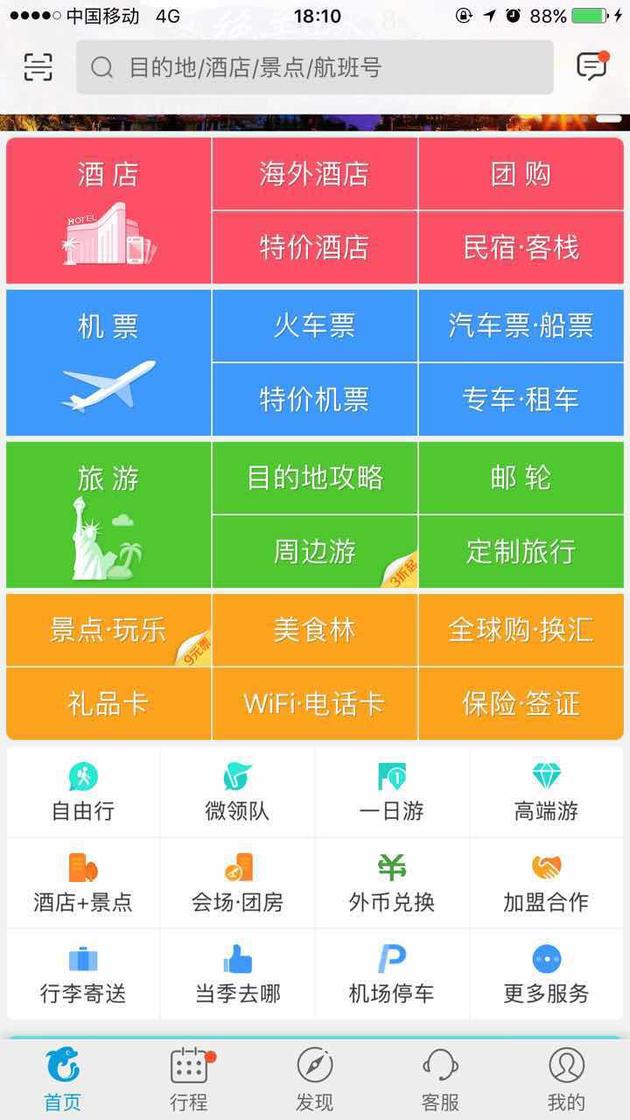
Task: Open 旅游 travel tile
Action: coord(109,514)
